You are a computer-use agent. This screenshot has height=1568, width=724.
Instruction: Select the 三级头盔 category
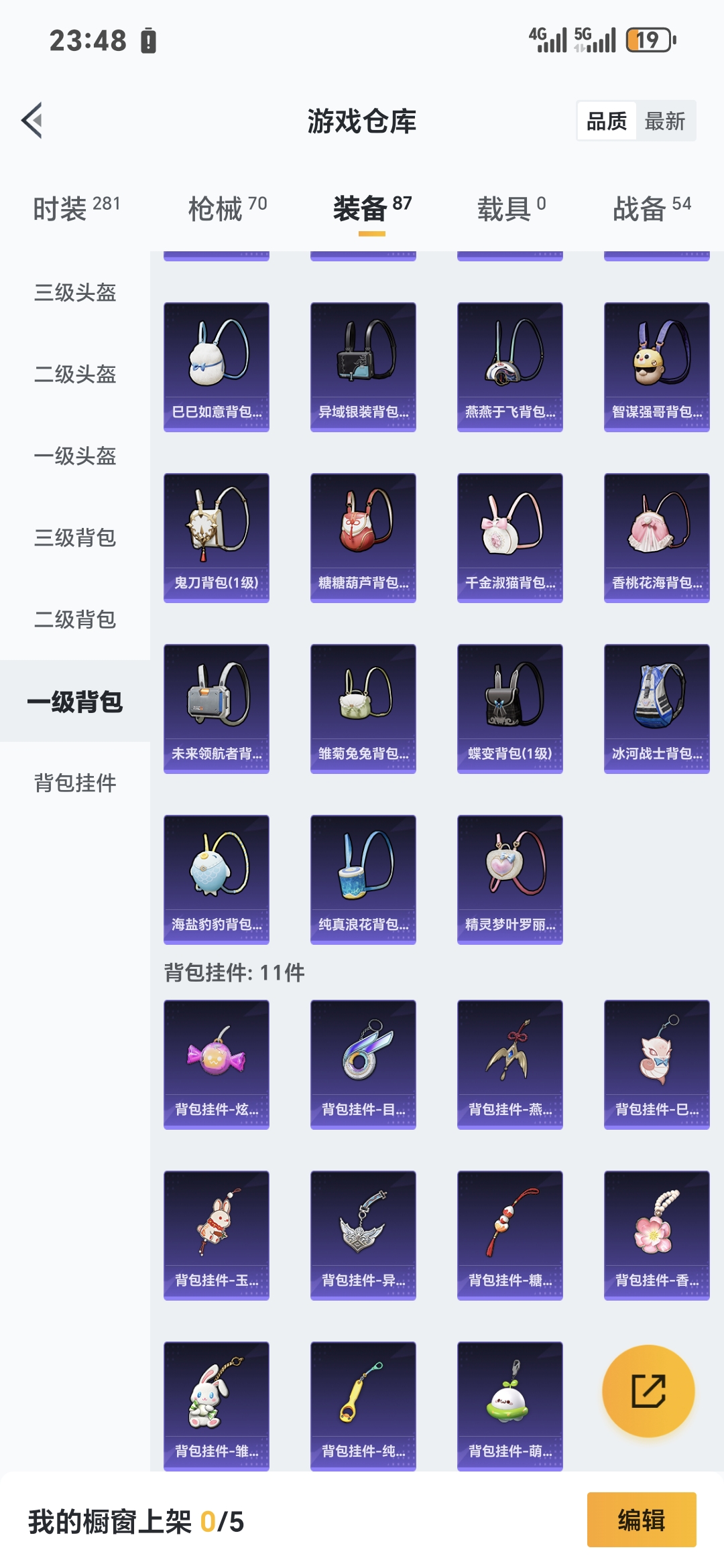coord(75,292)
